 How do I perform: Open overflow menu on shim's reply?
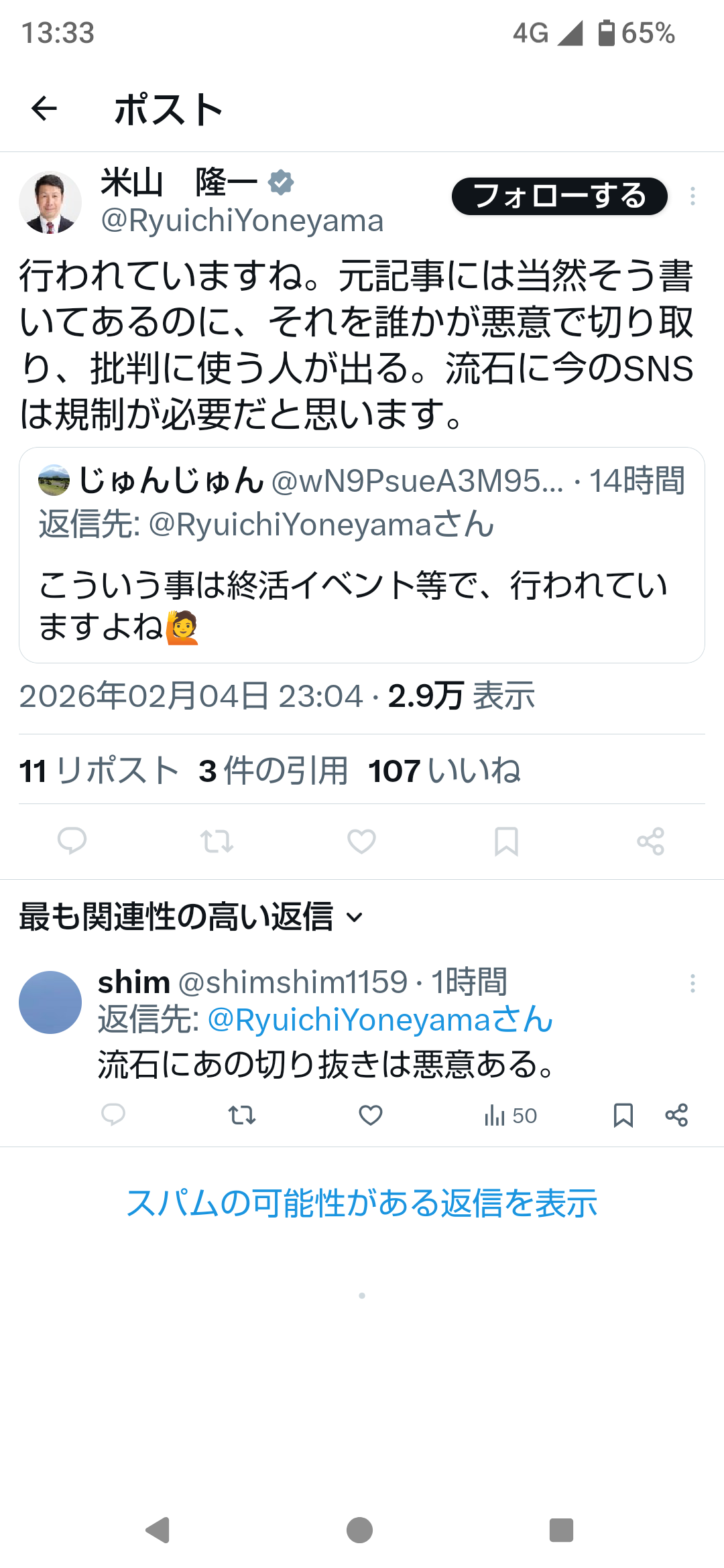point(692,983)
